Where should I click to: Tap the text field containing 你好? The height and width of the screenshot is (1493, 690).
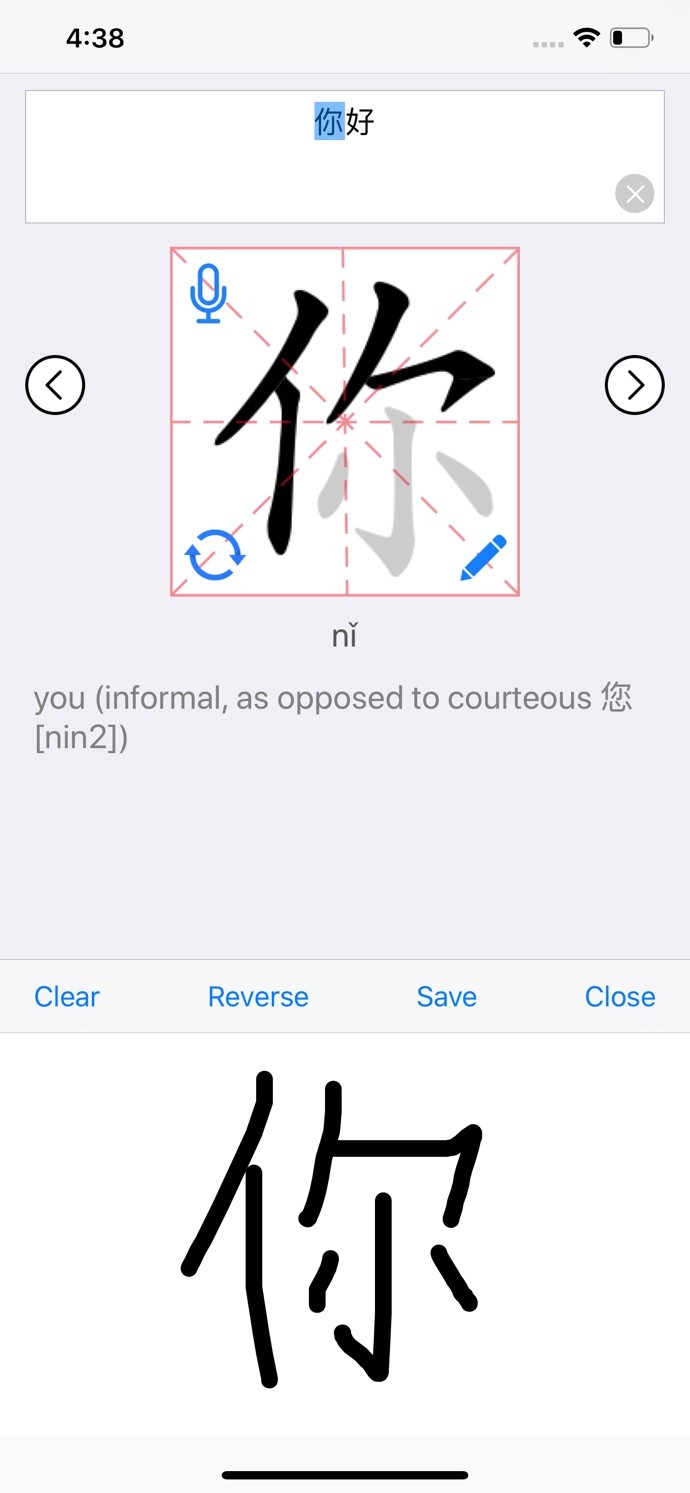point(344,156)
